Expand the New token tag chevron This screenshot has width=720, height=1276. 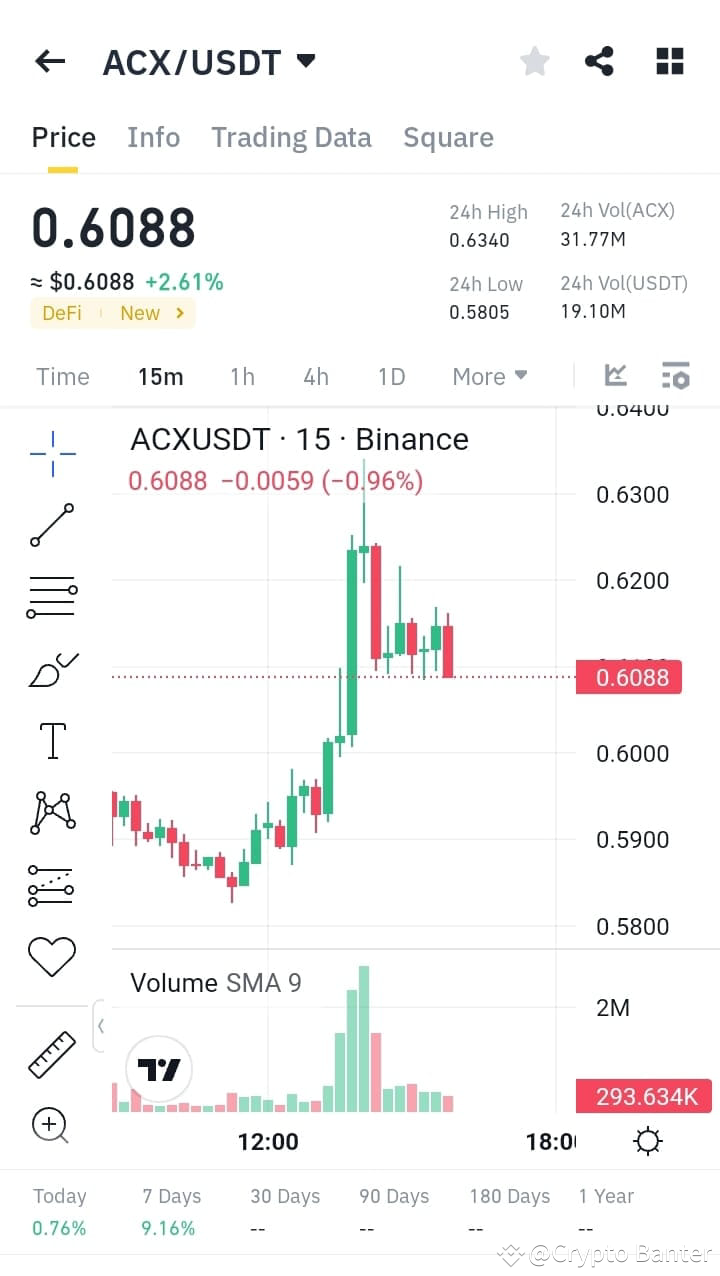(178, 313)
